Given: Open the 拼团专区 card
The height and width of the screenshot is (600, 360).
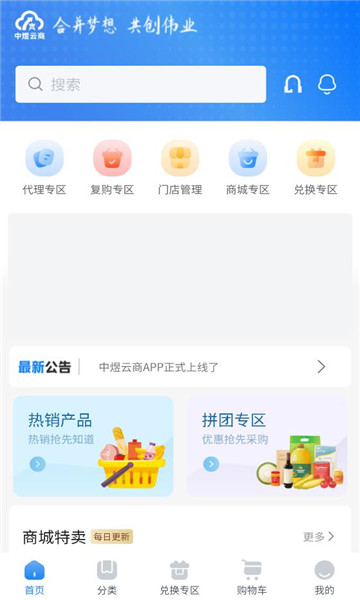Looking at the screenshot, I should point(267,446).
